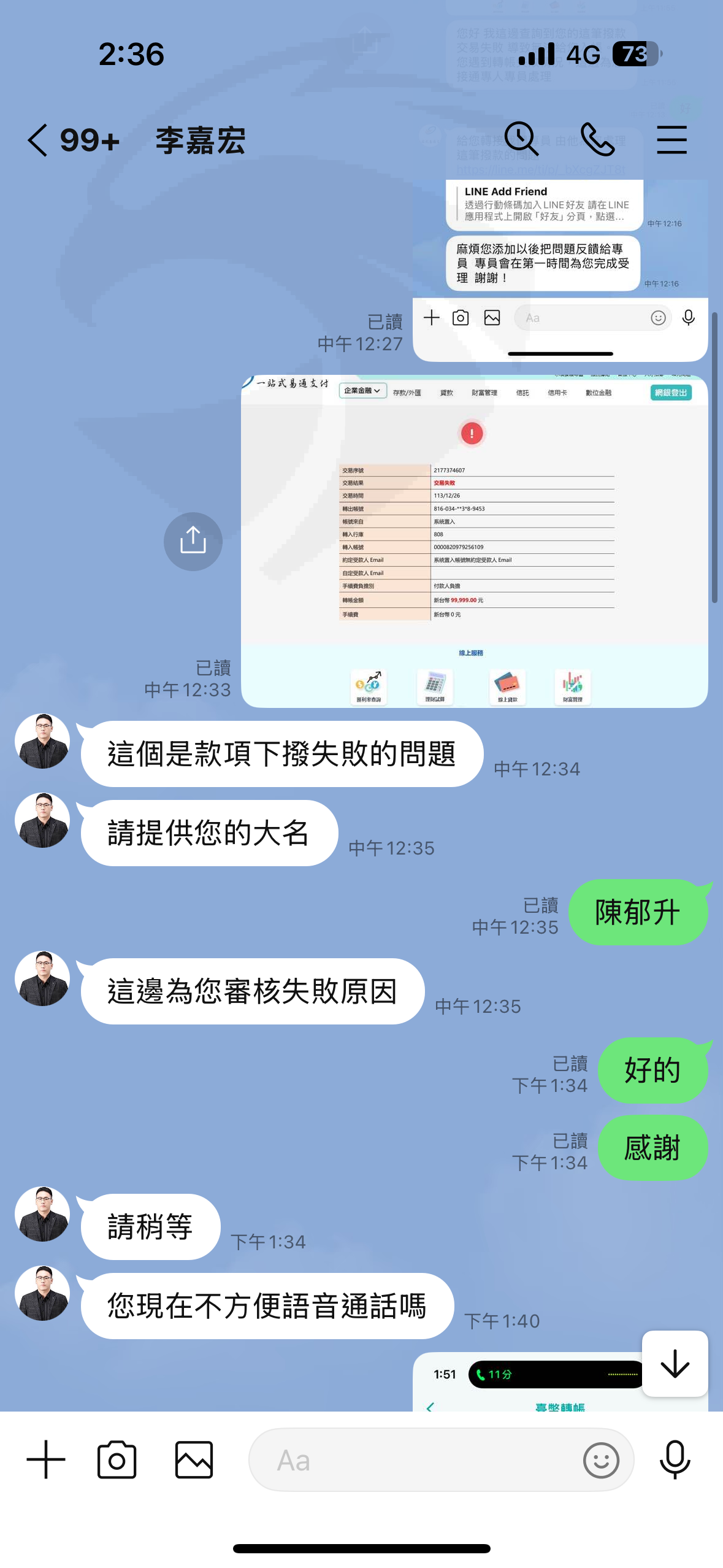Viewport: 723px width, 1568px height.
Task: Open the chat menu hamburger icon
Action: [672, 139]
